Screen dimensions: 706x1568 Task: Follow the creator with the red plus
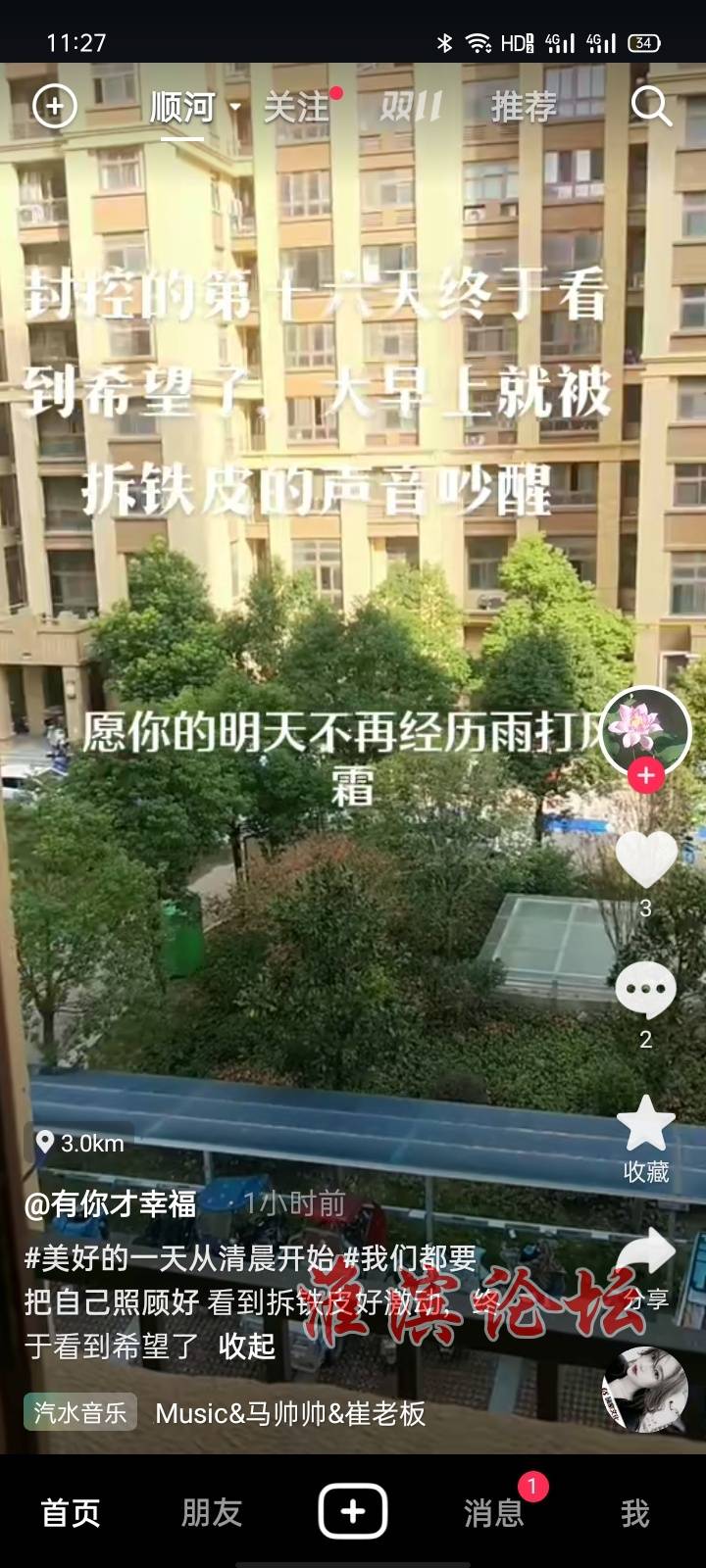click(x=645, y=776)
